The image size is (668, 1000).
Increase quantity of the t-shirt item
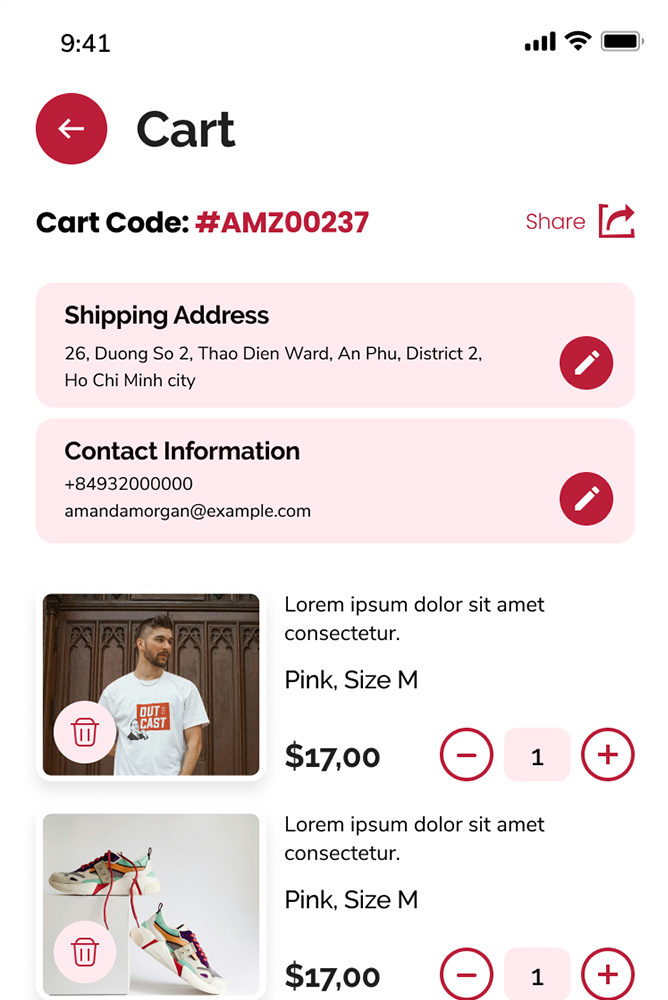(607, 755)
